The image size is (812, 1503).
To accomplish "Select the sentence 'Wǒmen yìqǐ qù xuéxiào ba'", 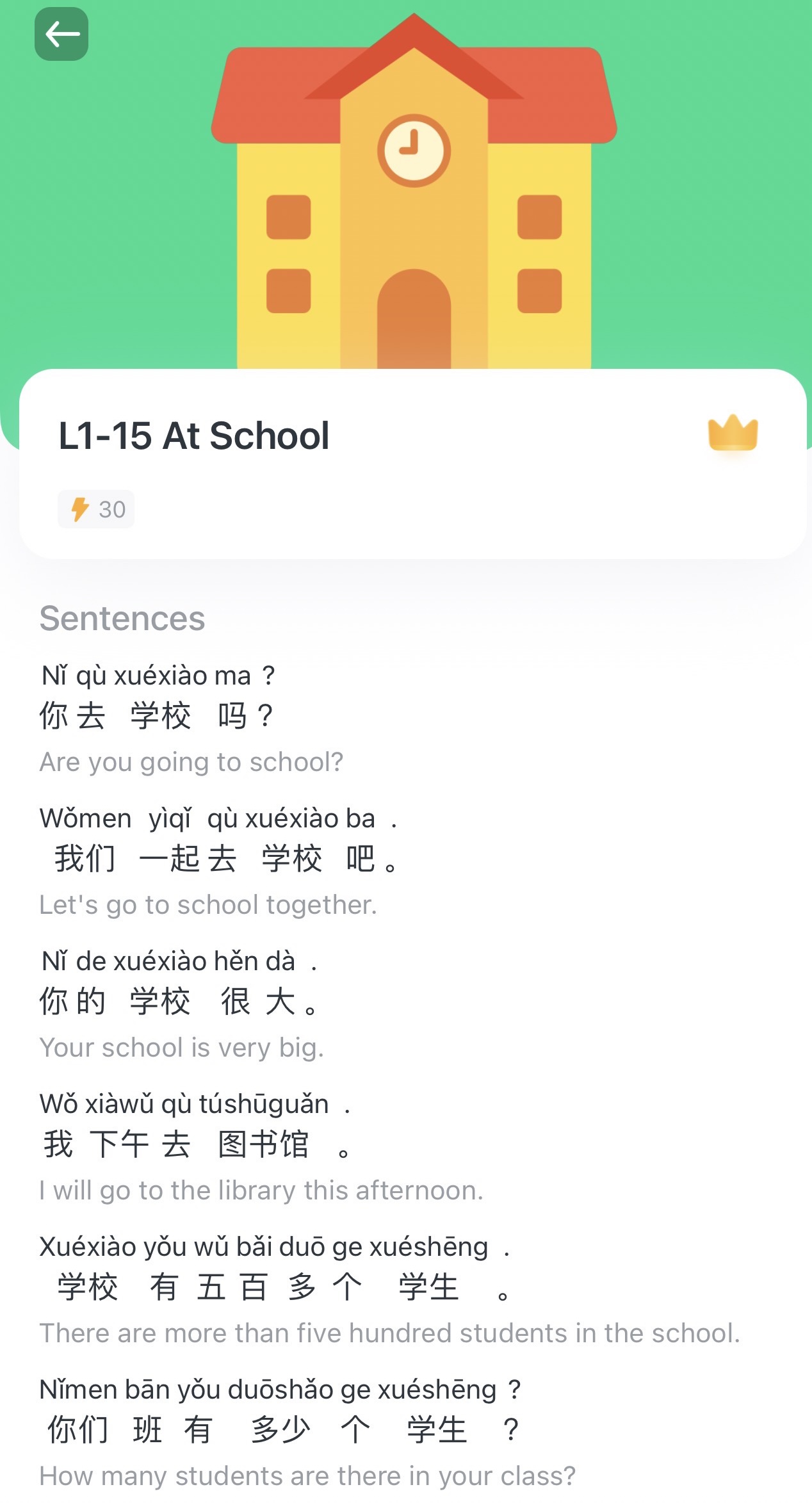I will pos(218,858).
